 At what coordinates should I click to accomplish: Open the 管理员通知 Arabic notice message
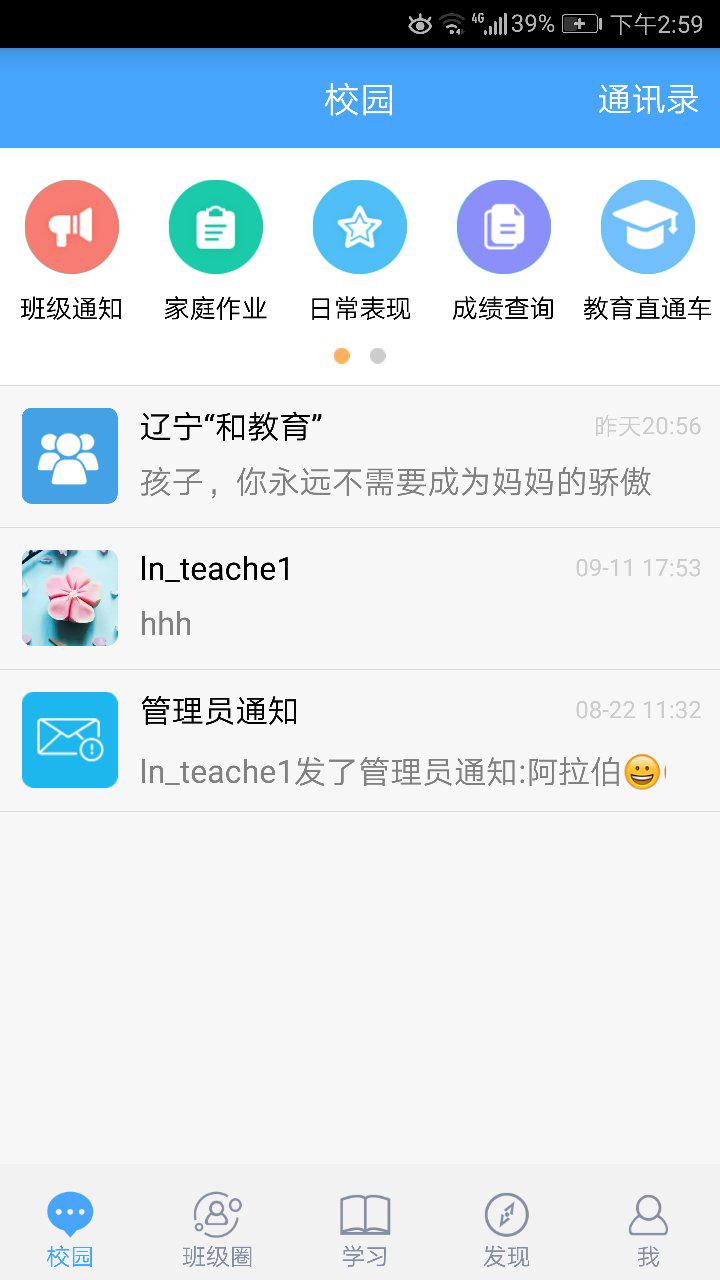click(360, 739)
